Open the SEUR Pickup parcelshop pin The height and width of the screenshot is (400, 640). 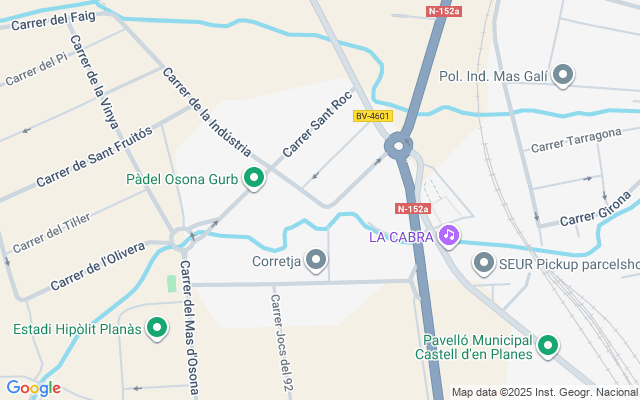pos(484,263)
